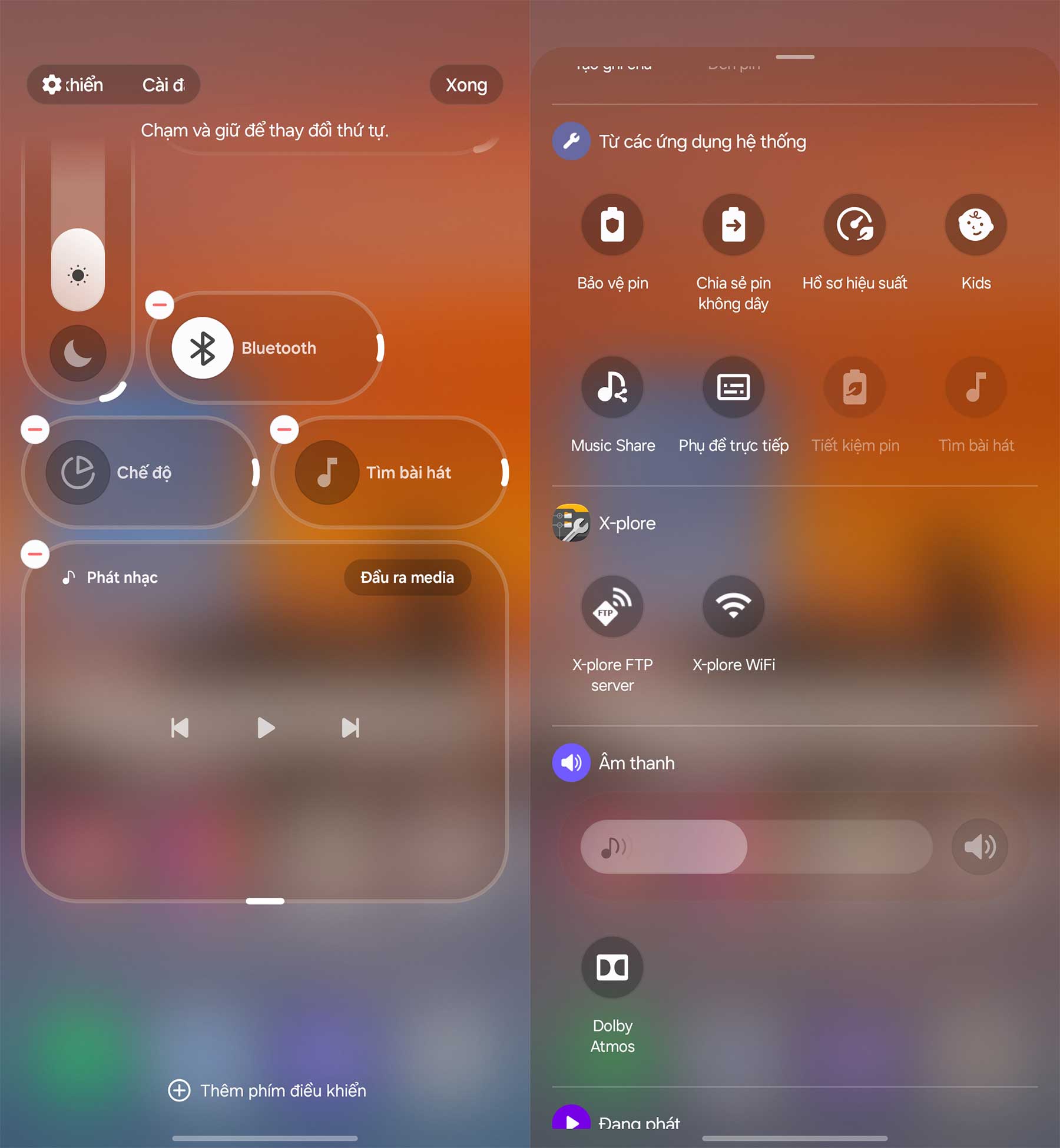
Task: Add the Music Share control
Action: (612, 387)
